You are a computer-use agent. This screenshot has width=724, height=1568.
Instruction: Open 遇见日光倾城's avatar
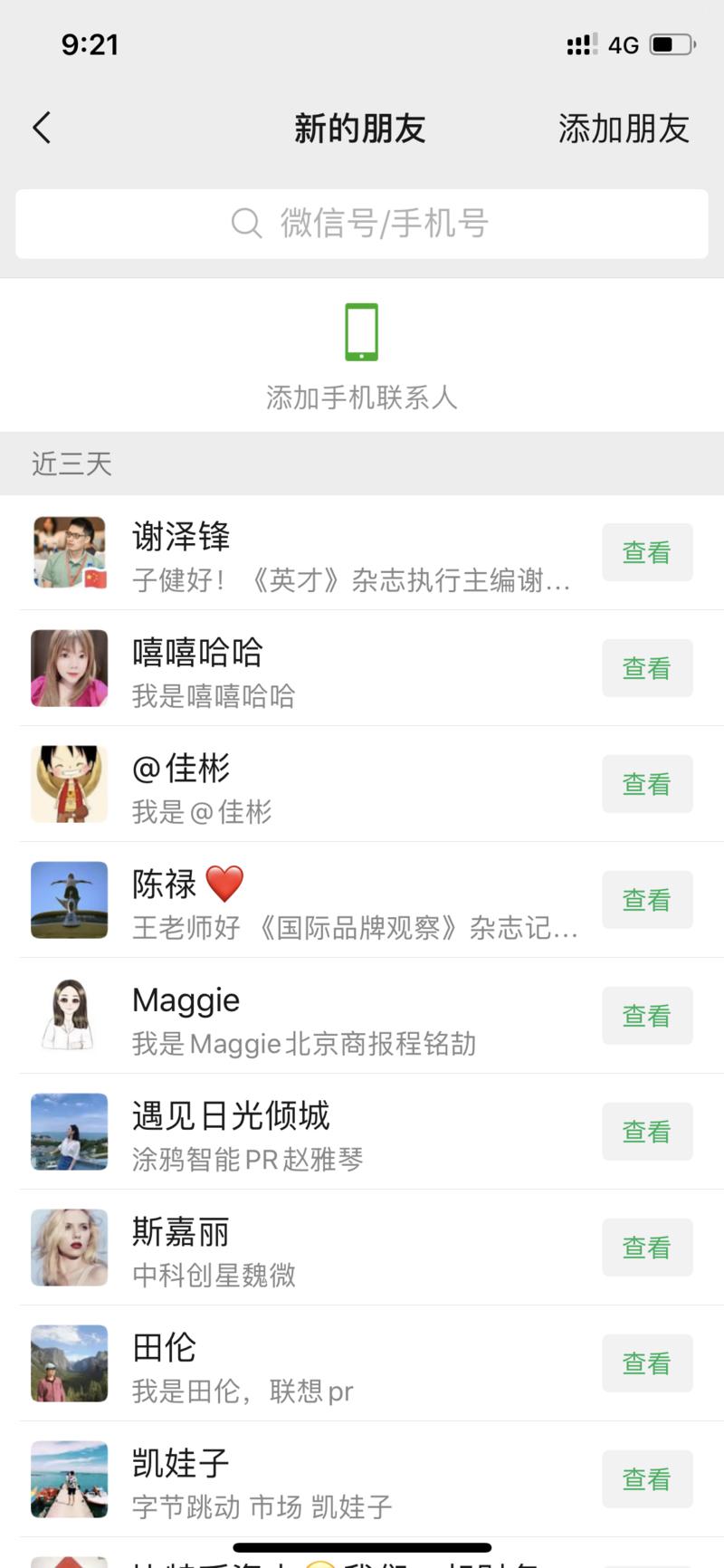point(69,1132)
